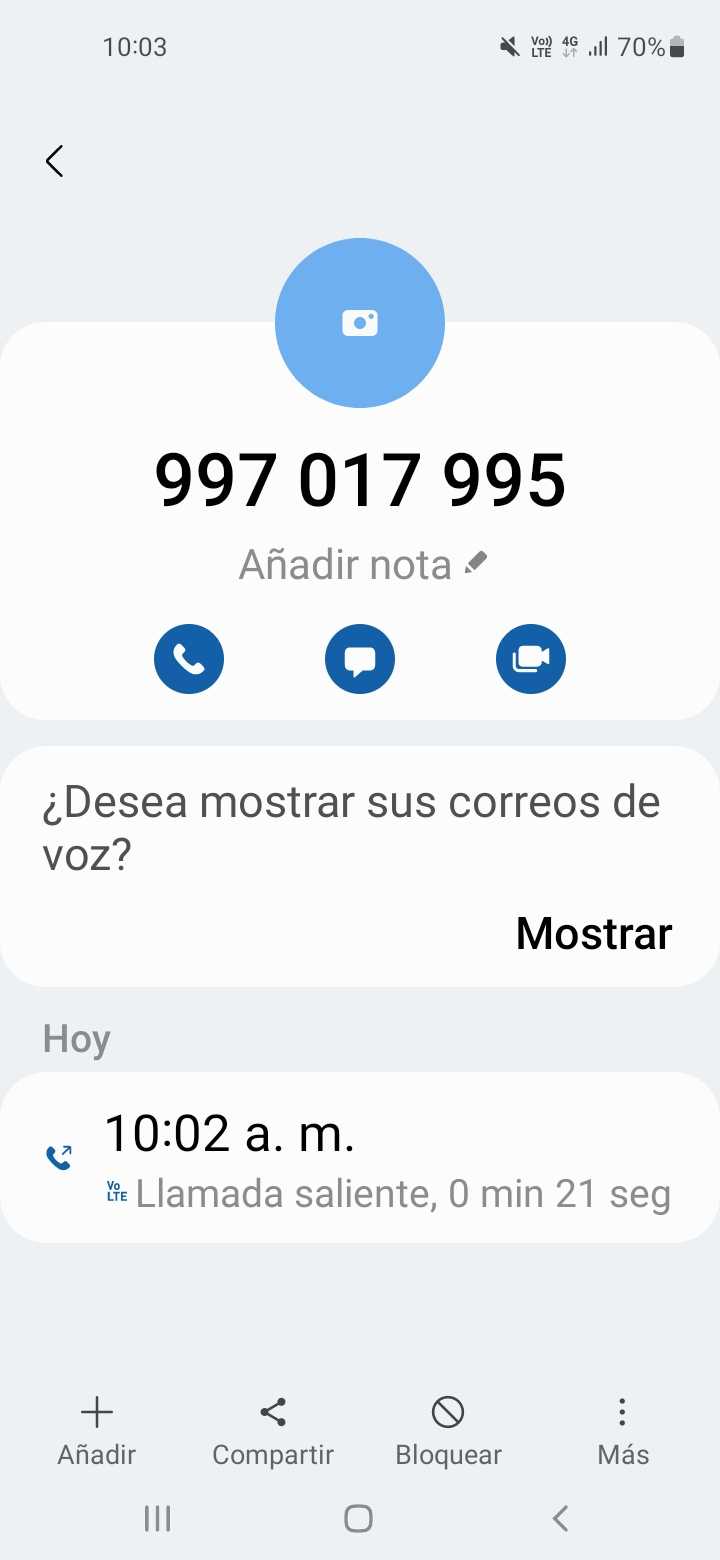Start a video call with this number

pyautogui.click(x=531, y=659)
